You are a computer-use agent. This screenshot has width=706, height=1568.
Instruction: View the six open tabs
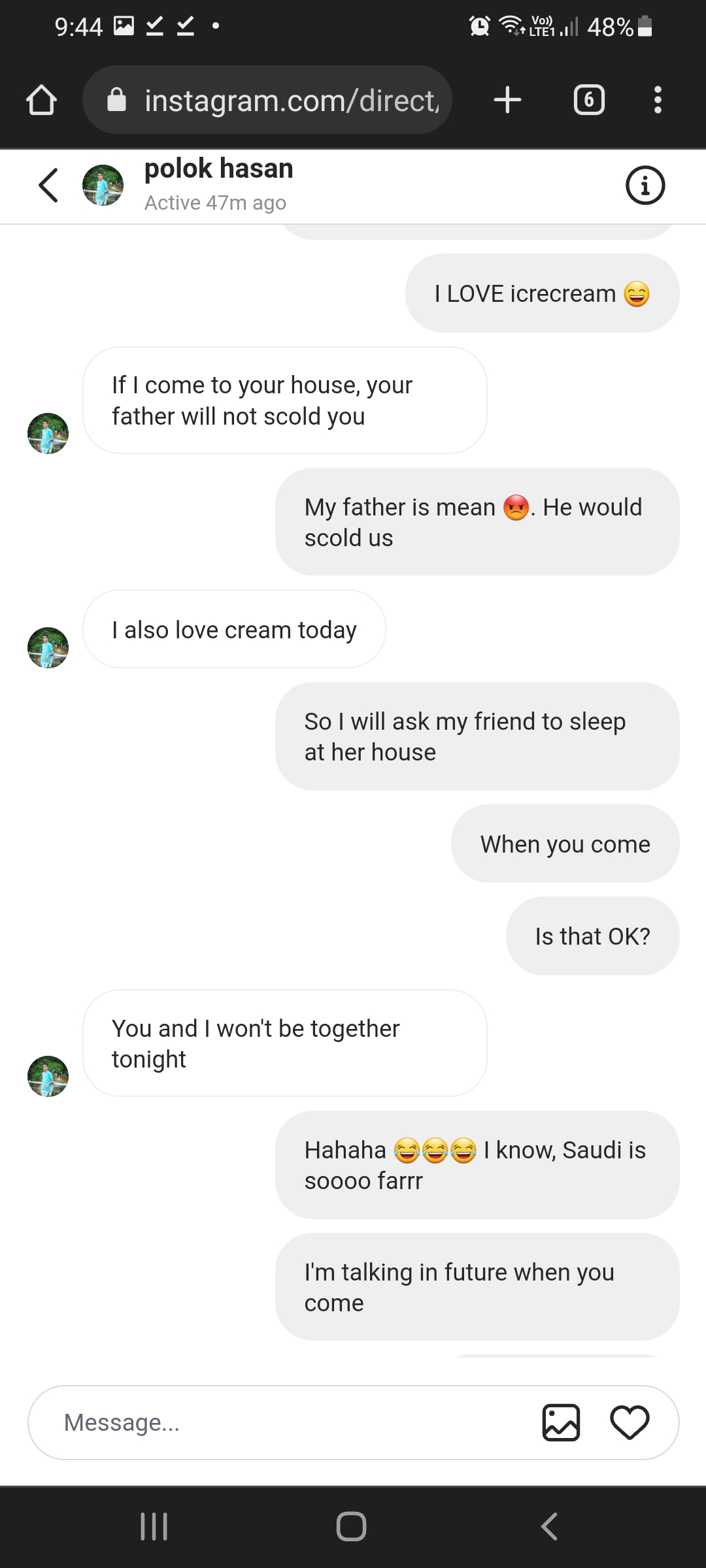(x=589, y=100)
